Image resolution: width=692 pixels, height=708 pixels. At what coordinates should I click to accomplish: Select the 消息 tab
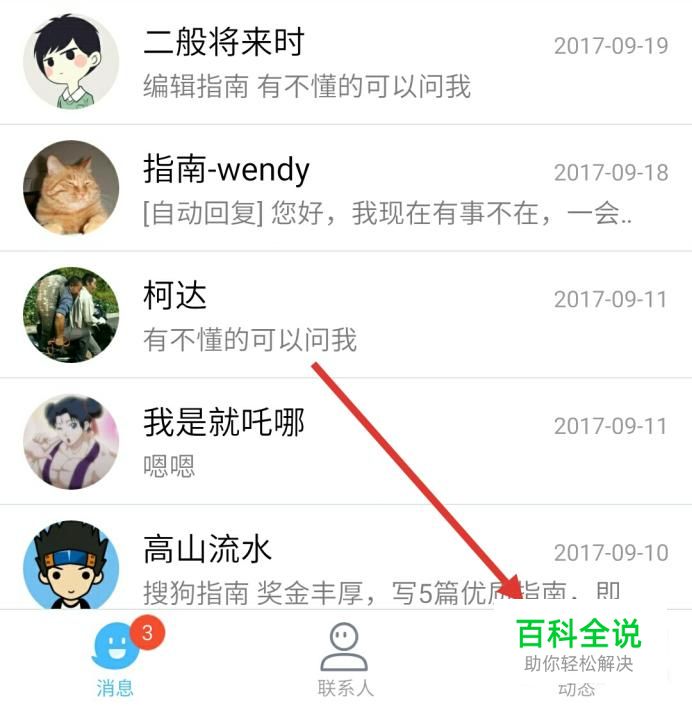click(115, 660)
